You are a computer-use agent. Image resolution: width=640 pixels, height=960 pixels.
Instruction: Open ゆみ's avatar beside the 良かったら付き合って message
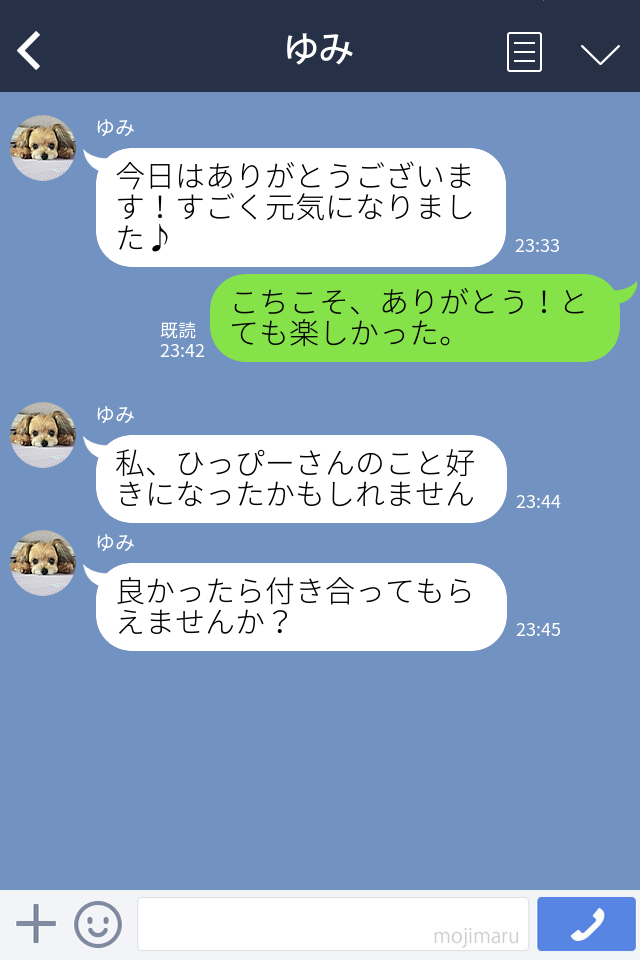click(43, 563)
